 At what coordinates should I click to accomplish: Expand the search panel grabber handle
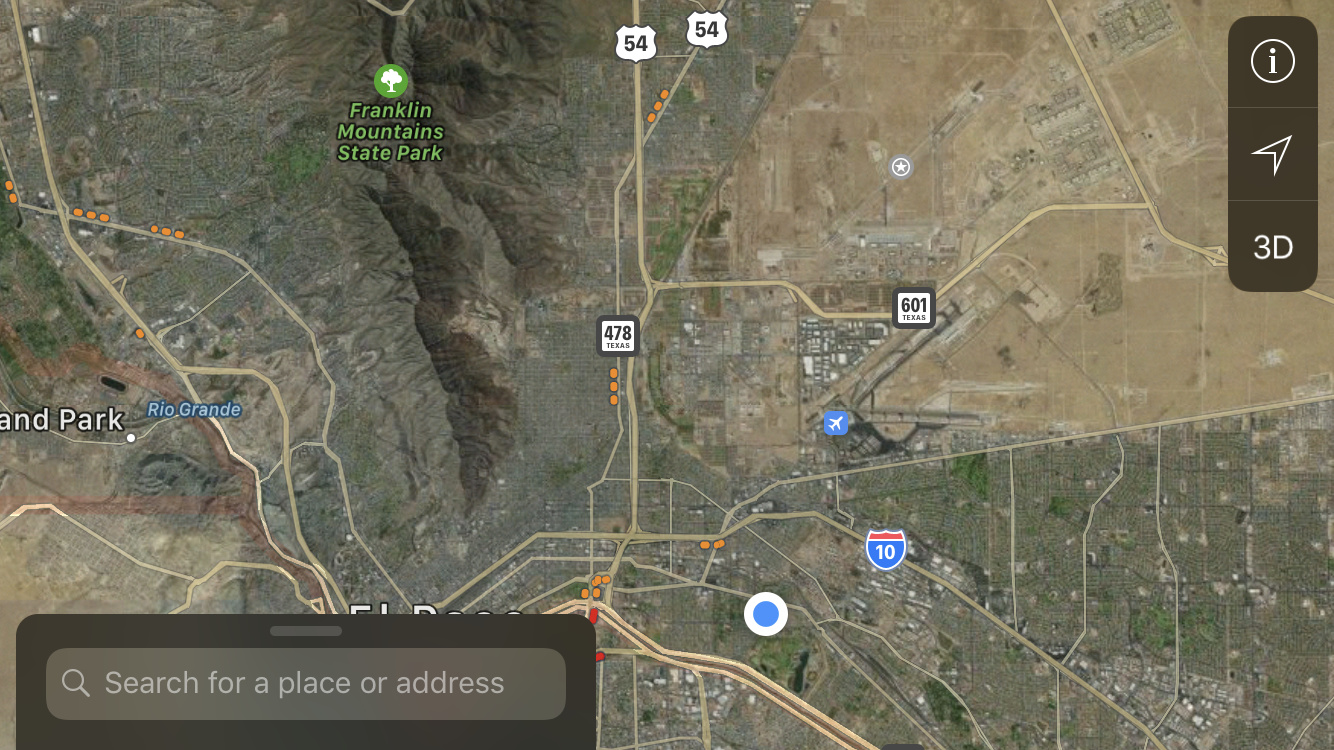[x=306, y=631]
